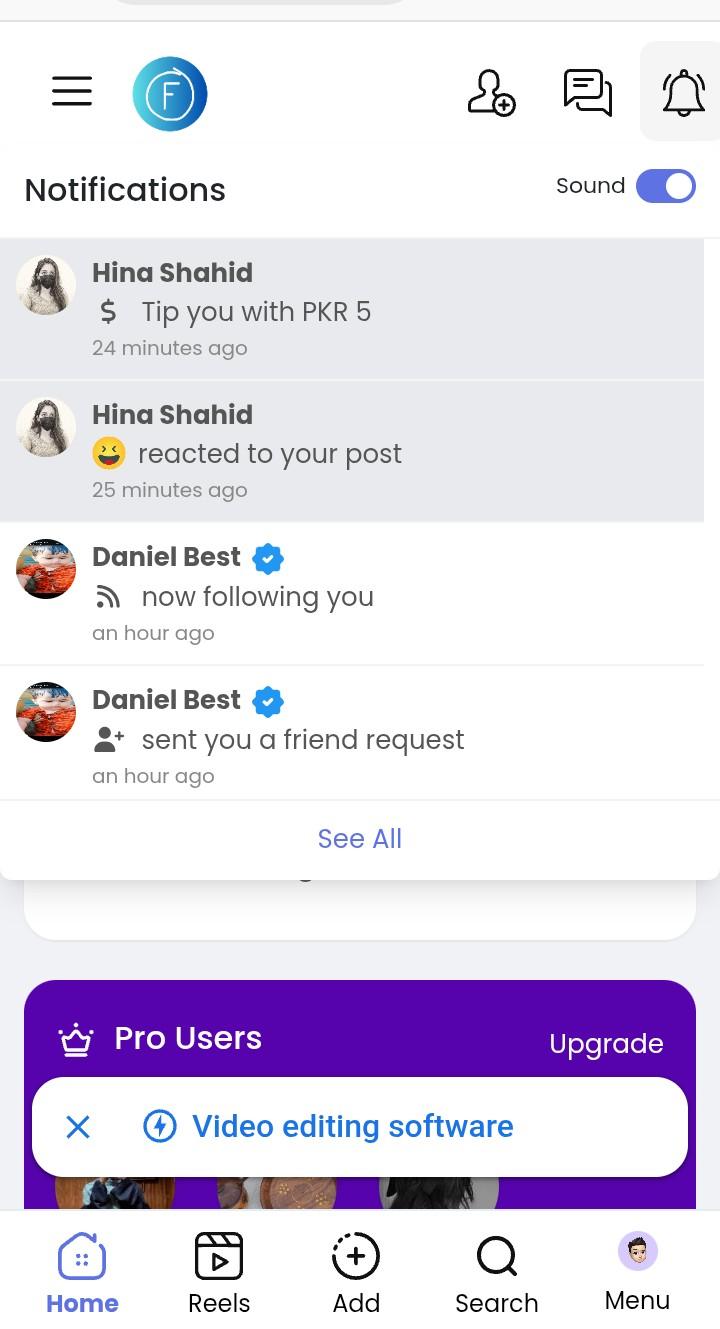The image size is (720, 1329).
Task: Open Daniel Best's friend request notification
Action: (350, 738)
